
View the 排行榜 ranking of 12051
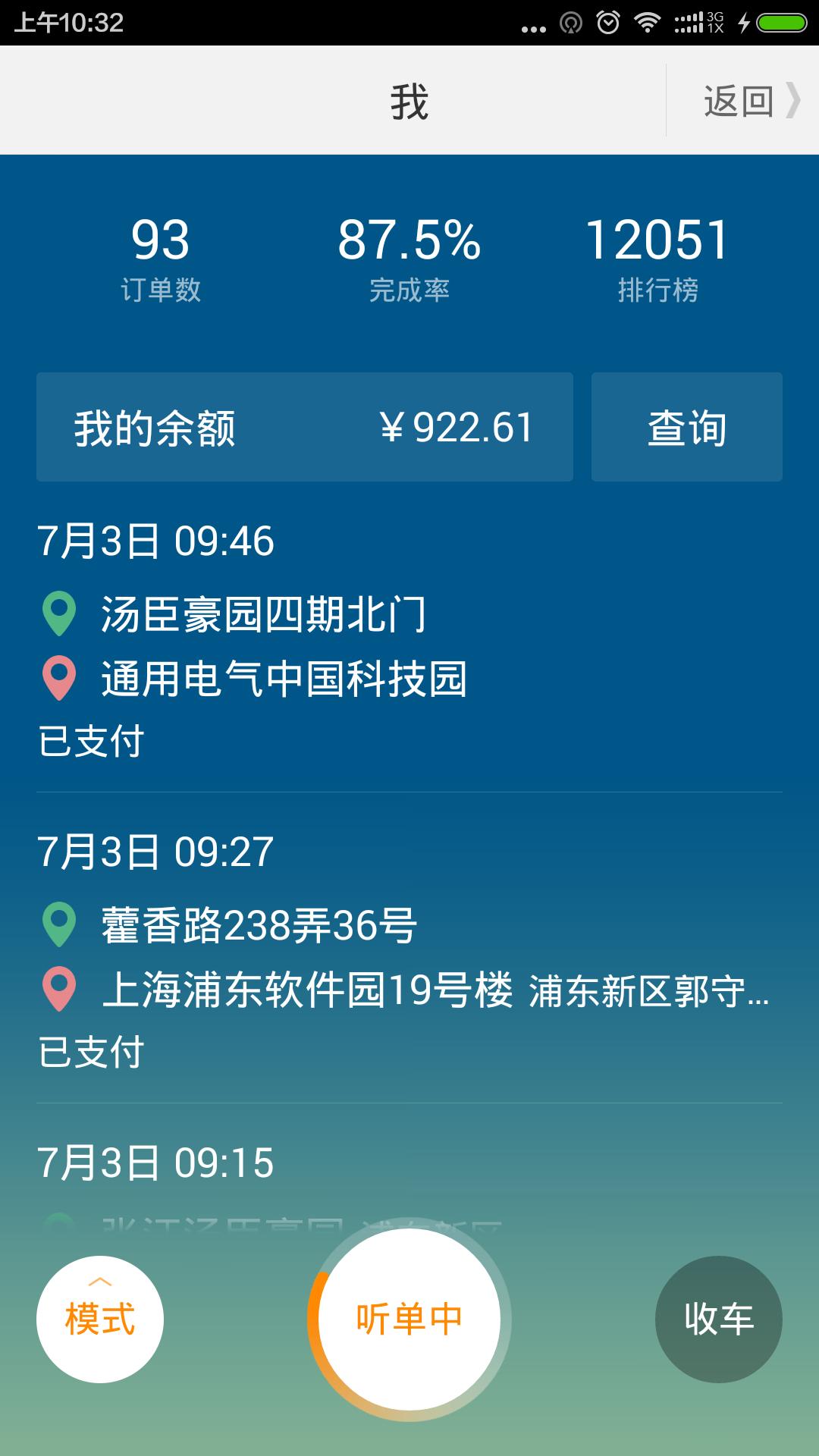[657, 258]
